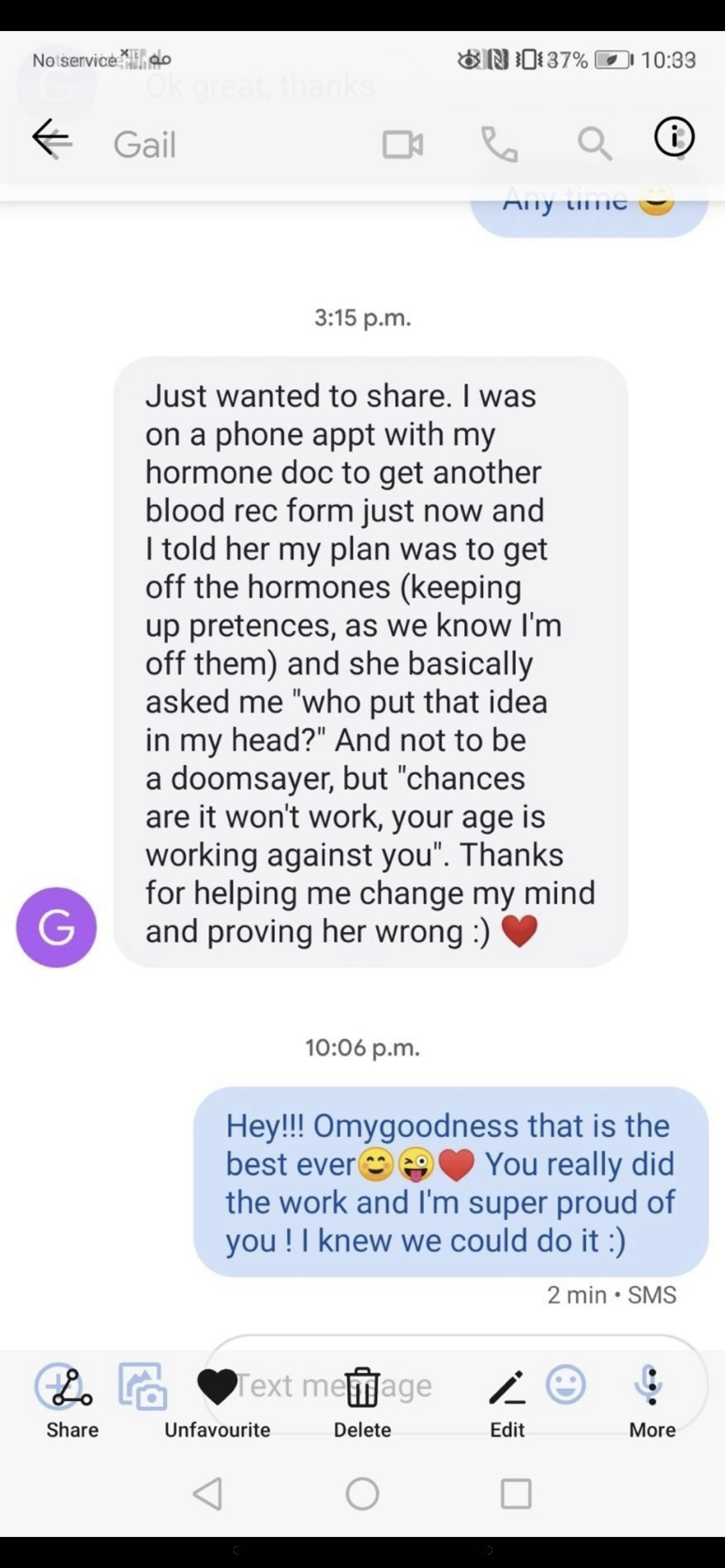Tap the system home button
725x1568 pixels.
362,1493
